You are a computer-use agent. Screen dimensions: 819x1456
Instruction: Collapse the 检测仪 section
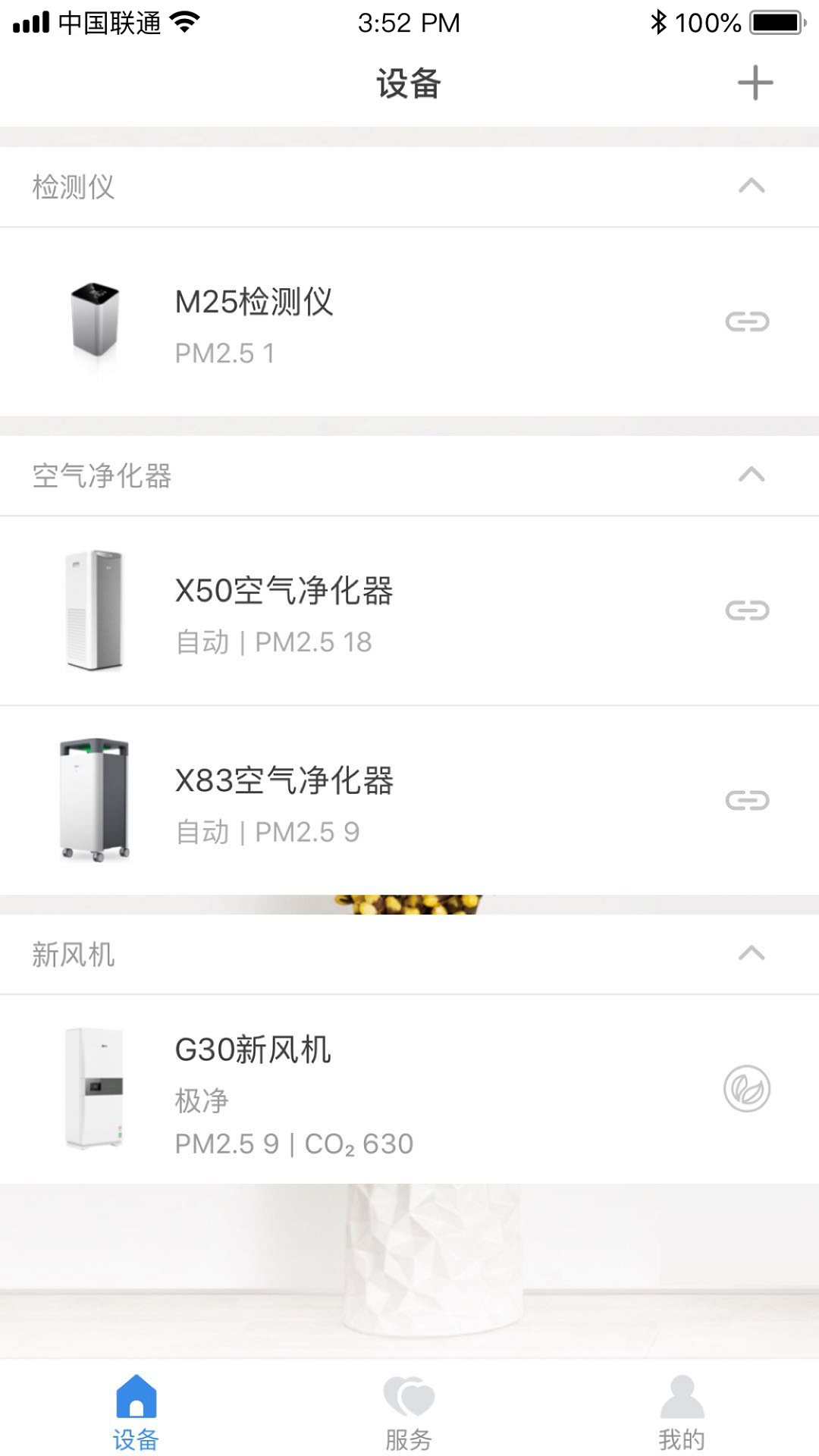[x=750, y=186]
